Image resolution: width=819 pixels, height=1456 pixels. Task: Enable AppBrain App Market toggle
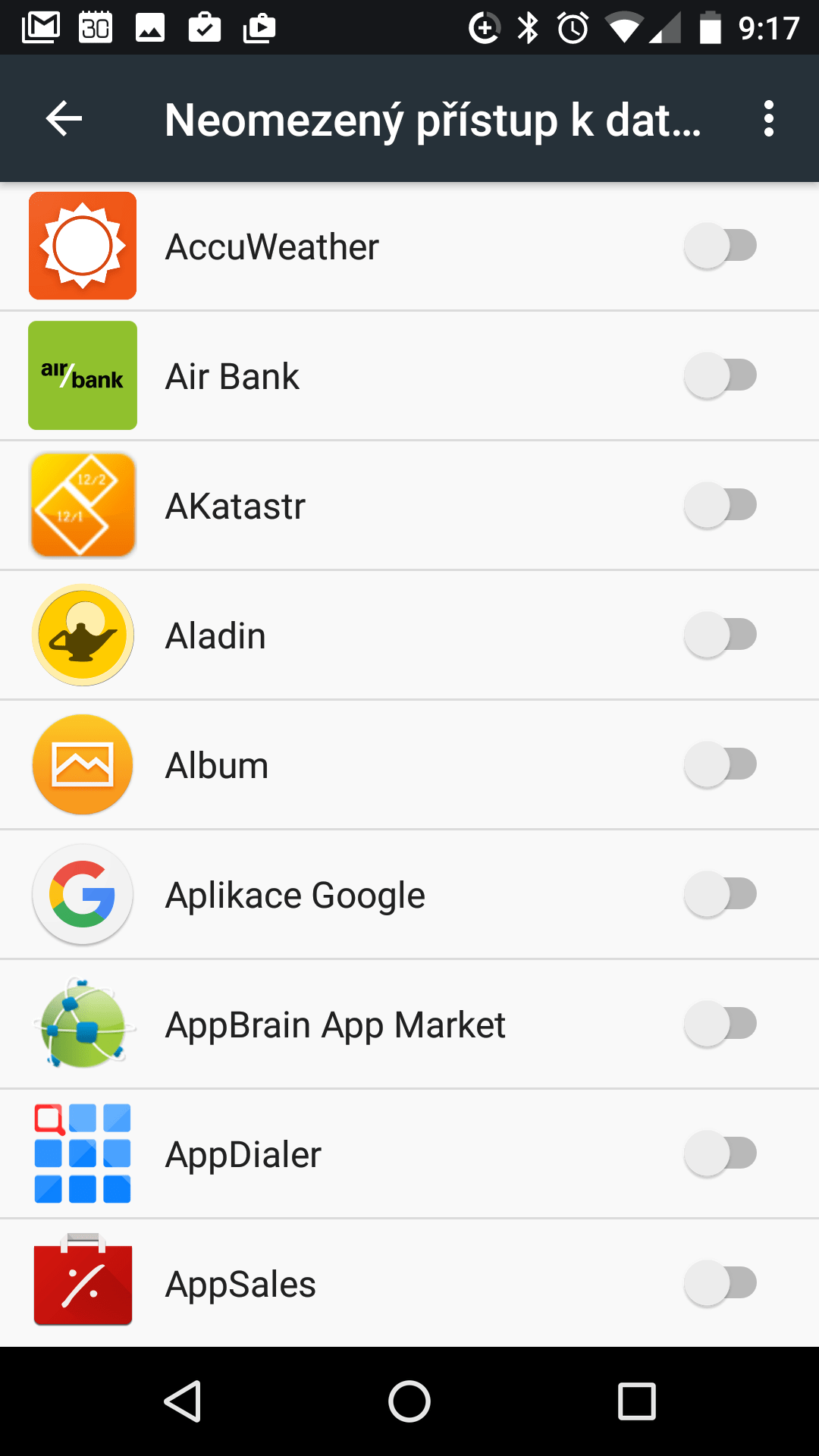[720, 1024]
